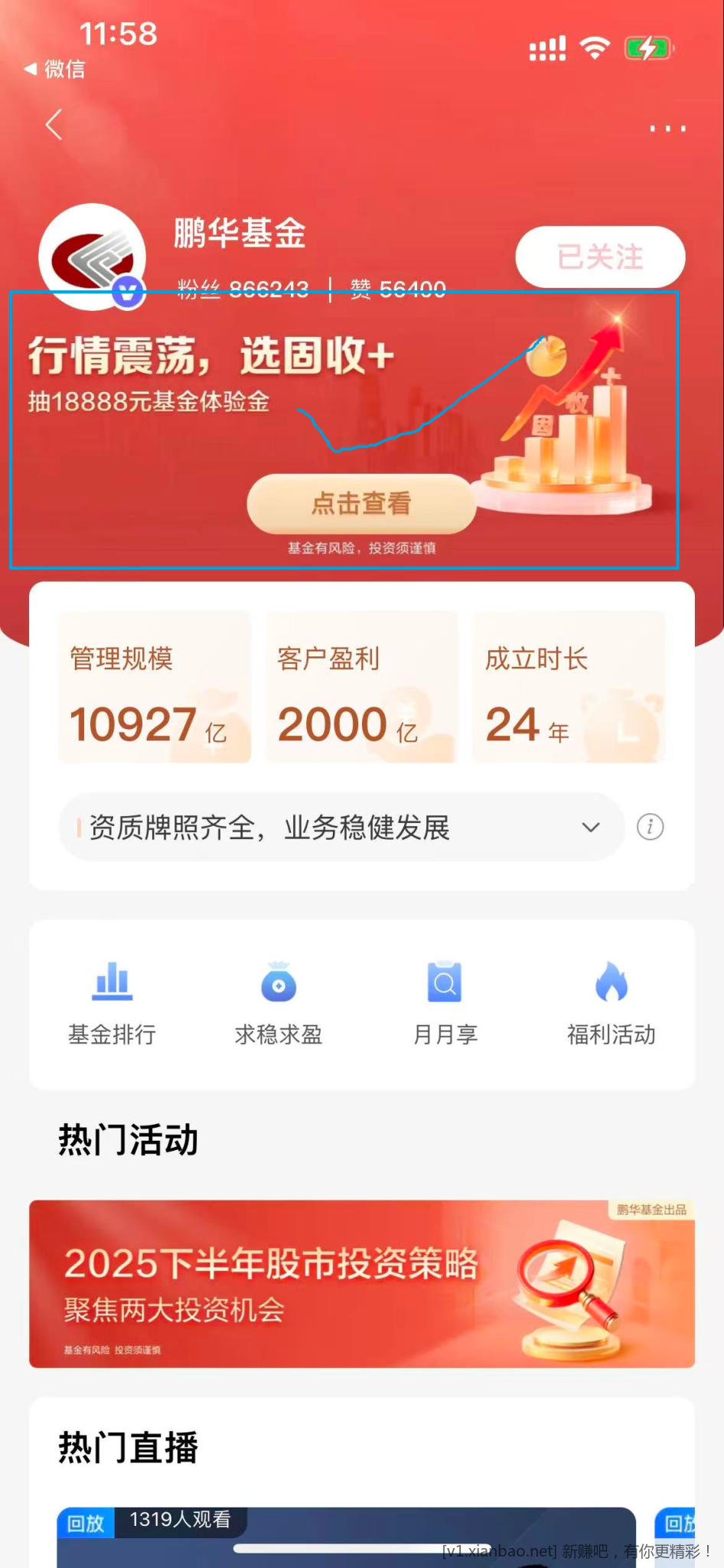724x1568 pixels.
Task: Toggle follow status via 已关注 button
Action: click(x=600, y=257)
